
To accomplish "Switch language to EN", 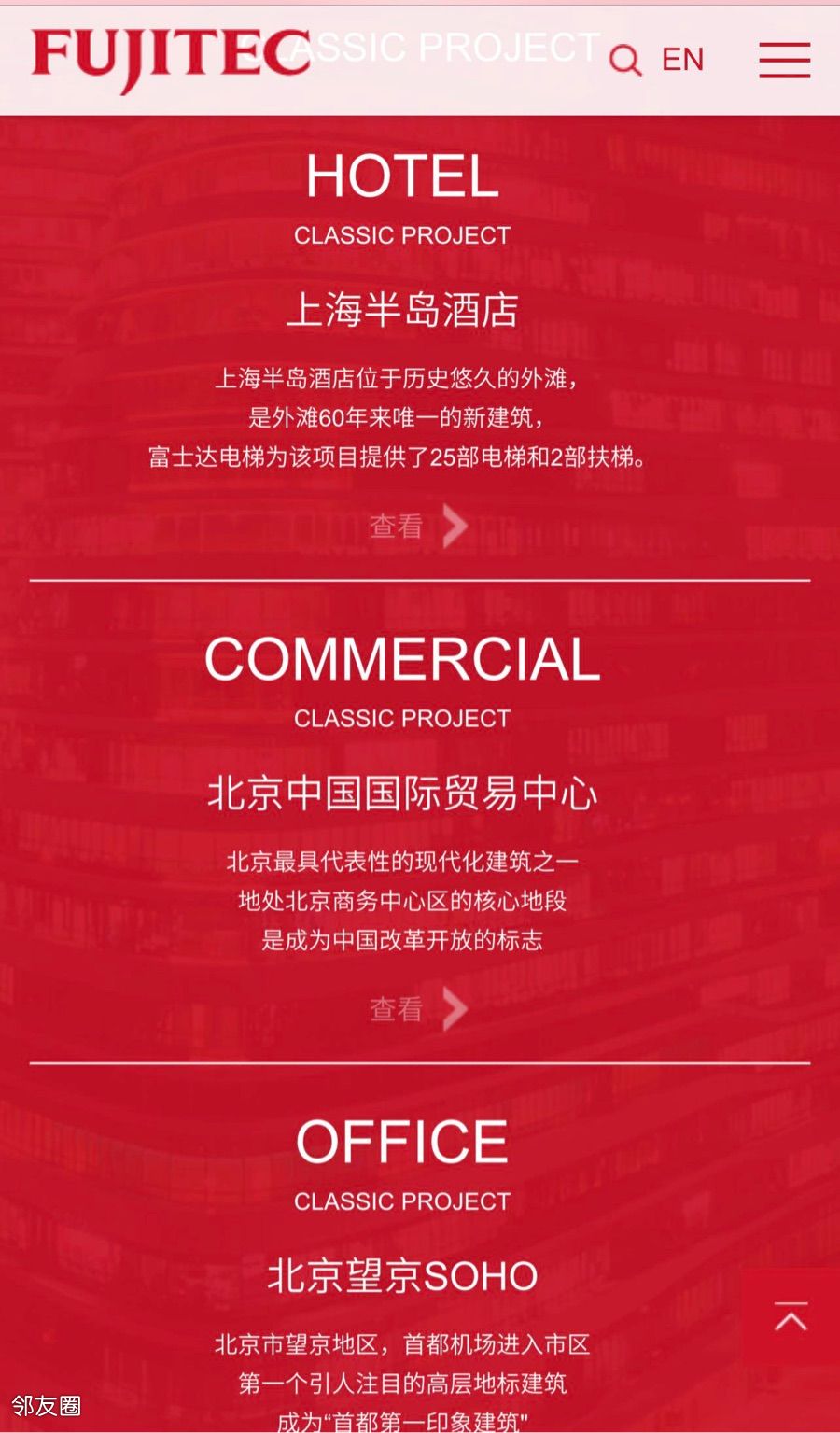I will tap(682, 60).
